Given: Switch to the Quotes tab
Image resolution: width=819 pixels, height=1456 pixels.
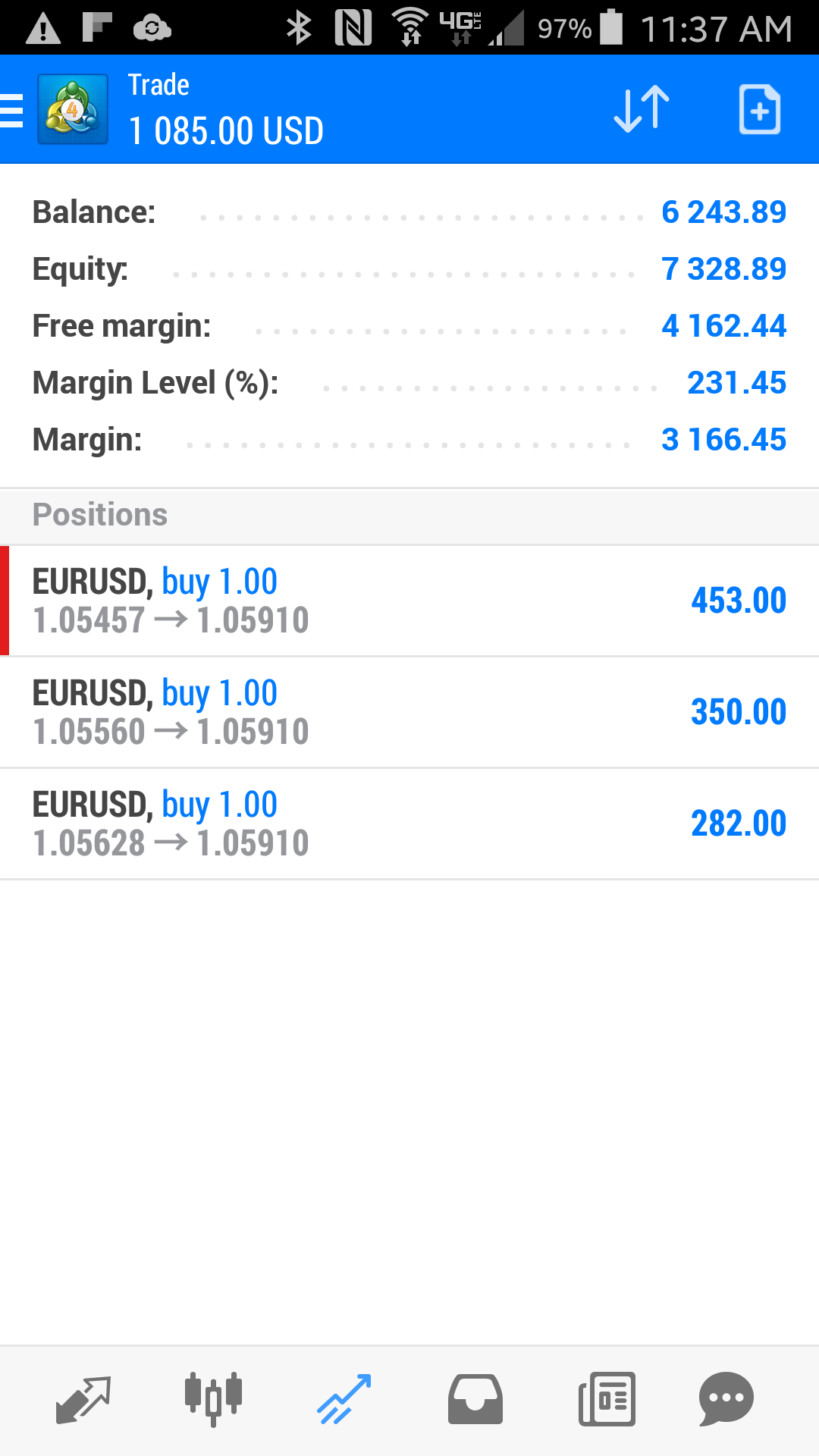Looking at the screenshot, I should [83, 1399].
